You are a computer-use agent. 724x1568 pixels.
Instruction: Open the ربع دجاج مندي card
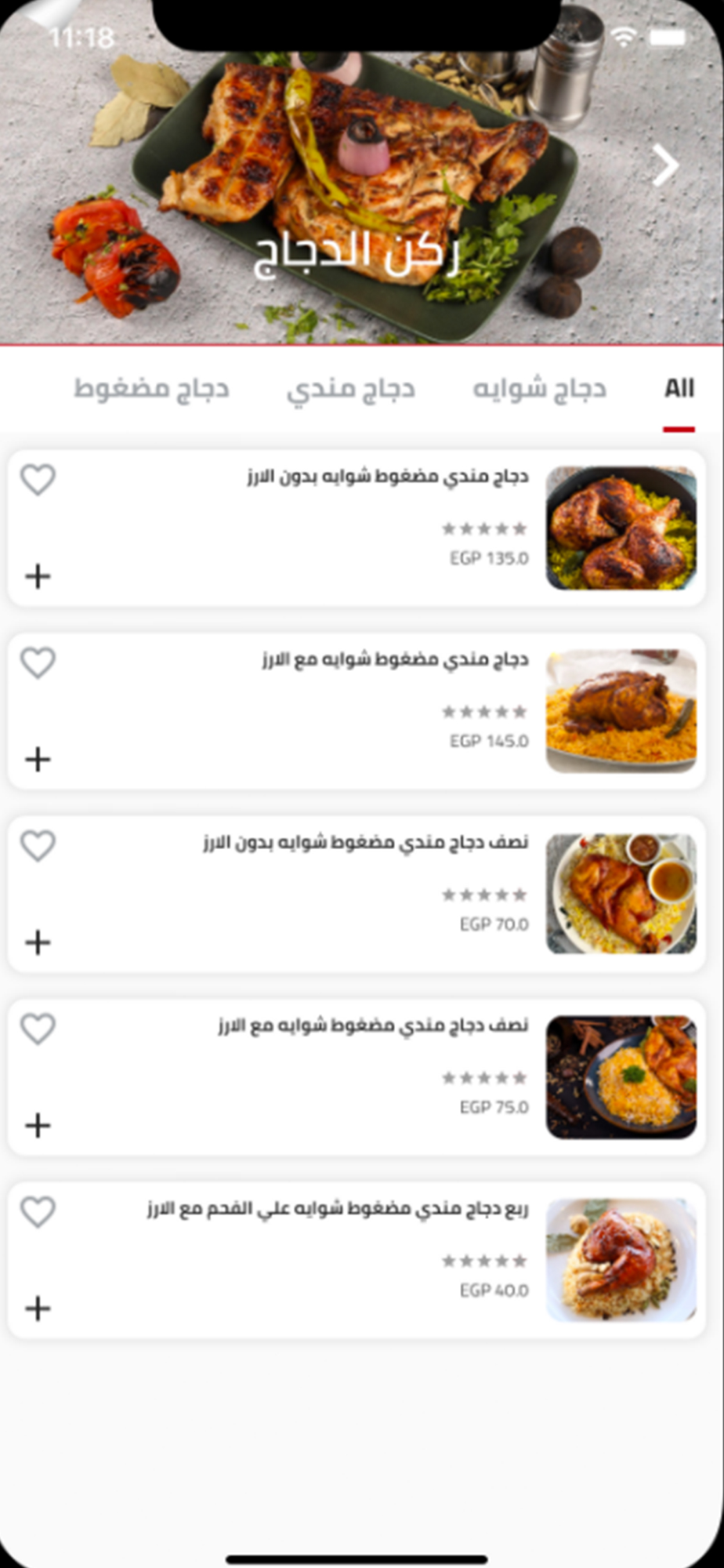tap(357, 1260)
